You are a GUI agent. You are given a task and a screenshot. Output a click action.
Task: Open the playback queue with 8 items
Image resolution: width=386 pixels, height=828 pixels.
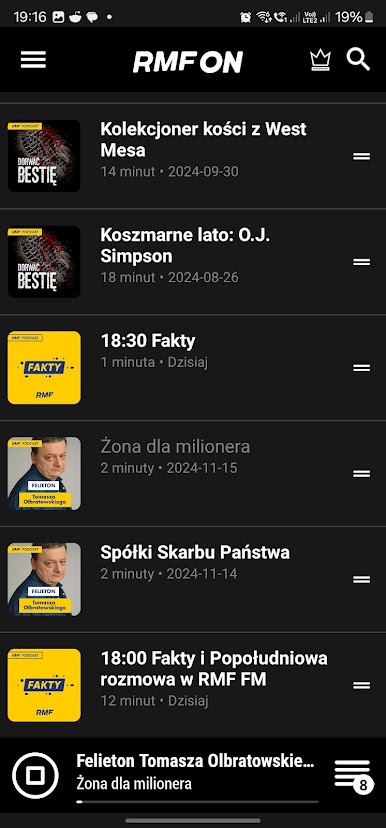tap(354, 775)
